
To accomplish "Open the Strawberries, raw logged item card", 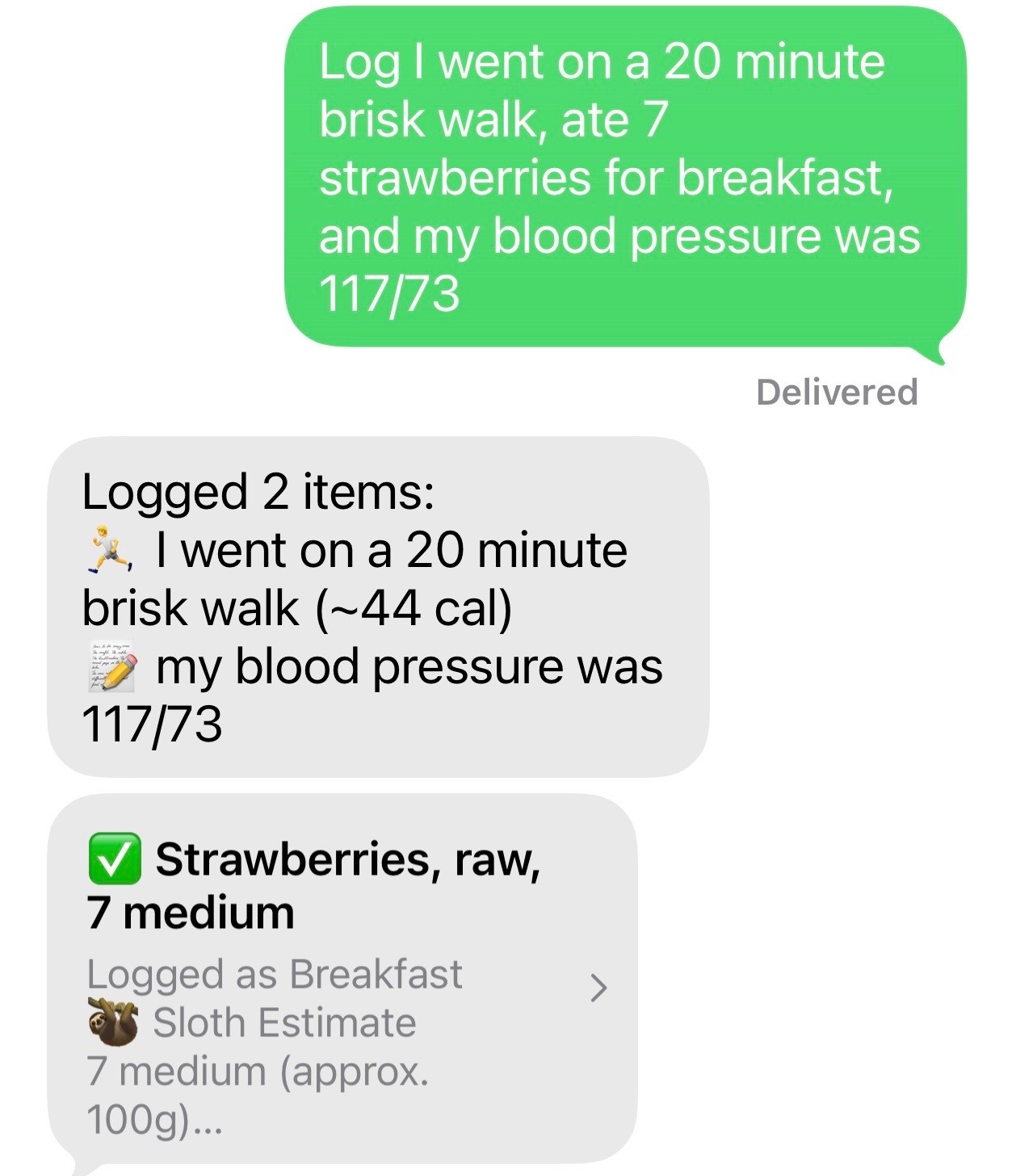I will [342, 979].
